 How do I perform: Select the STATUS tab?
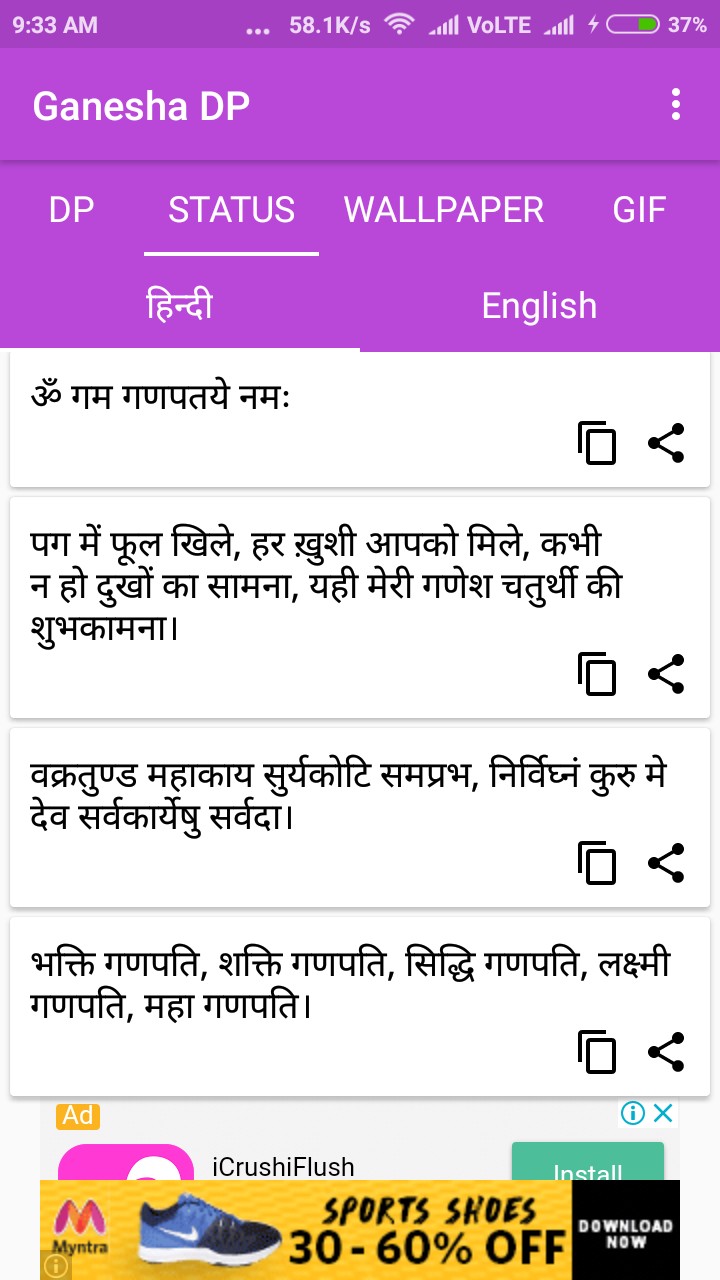point(231,210)
